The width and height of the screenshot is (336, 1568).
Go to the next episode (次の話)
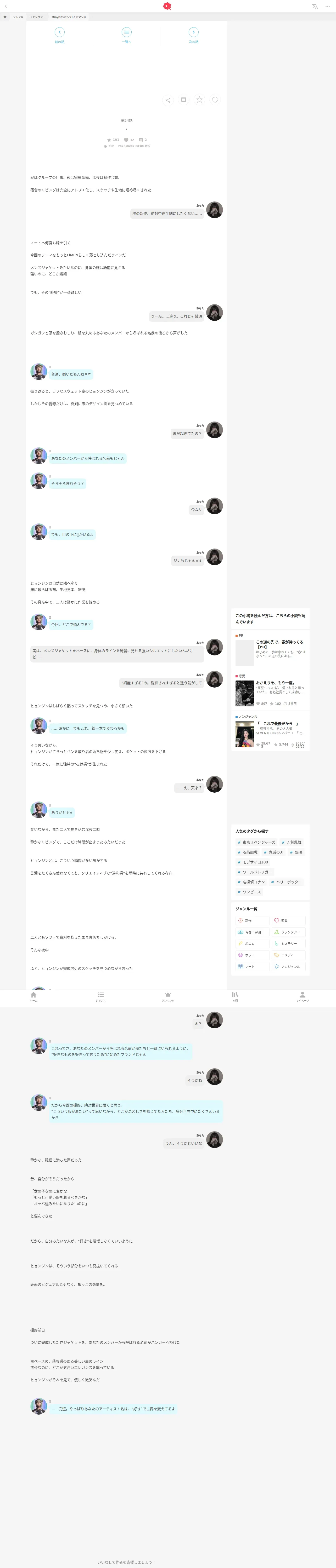click(193, 35)
